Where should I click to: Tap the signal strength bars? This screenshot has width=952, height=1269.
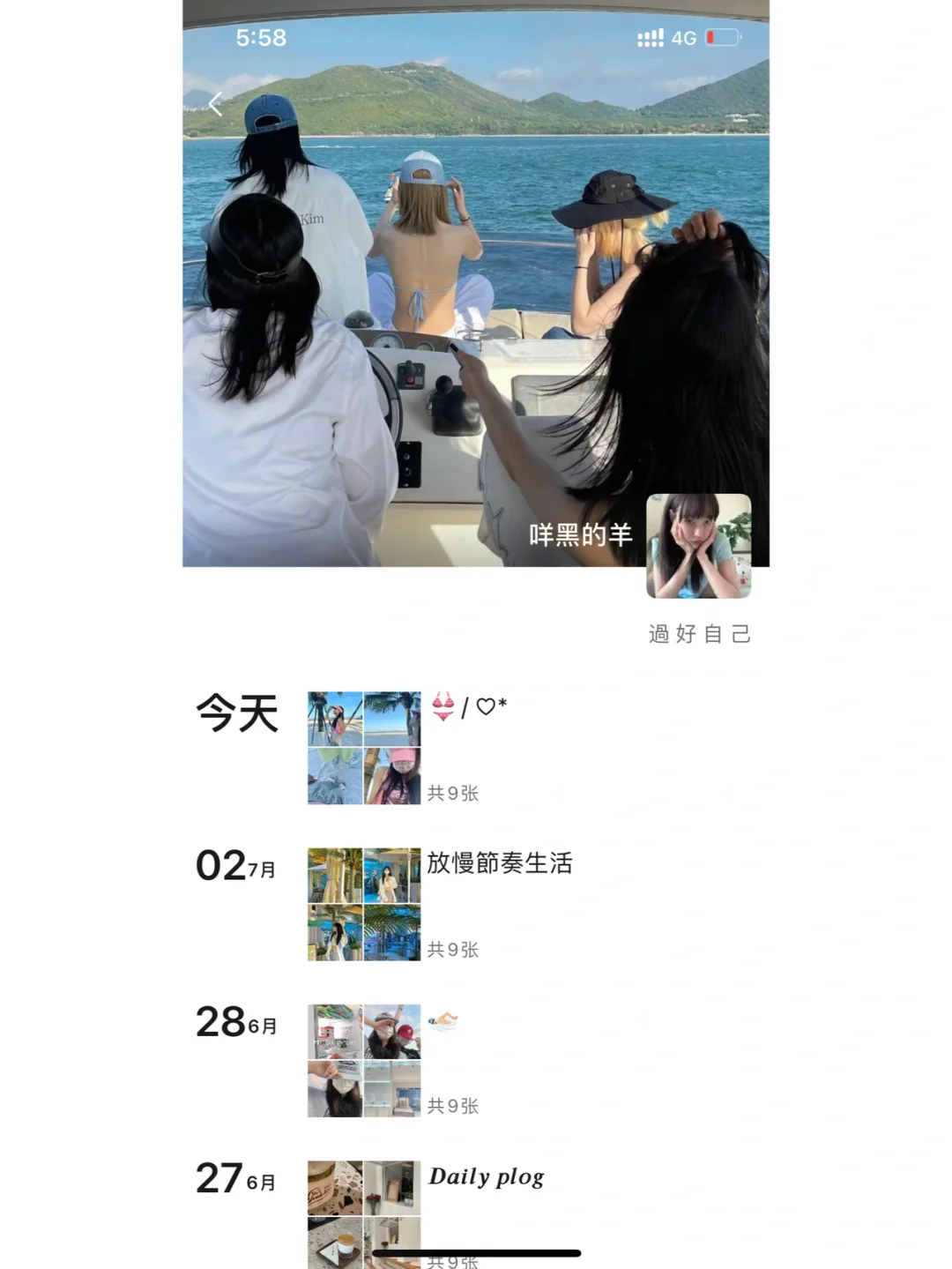pos(649,35)
